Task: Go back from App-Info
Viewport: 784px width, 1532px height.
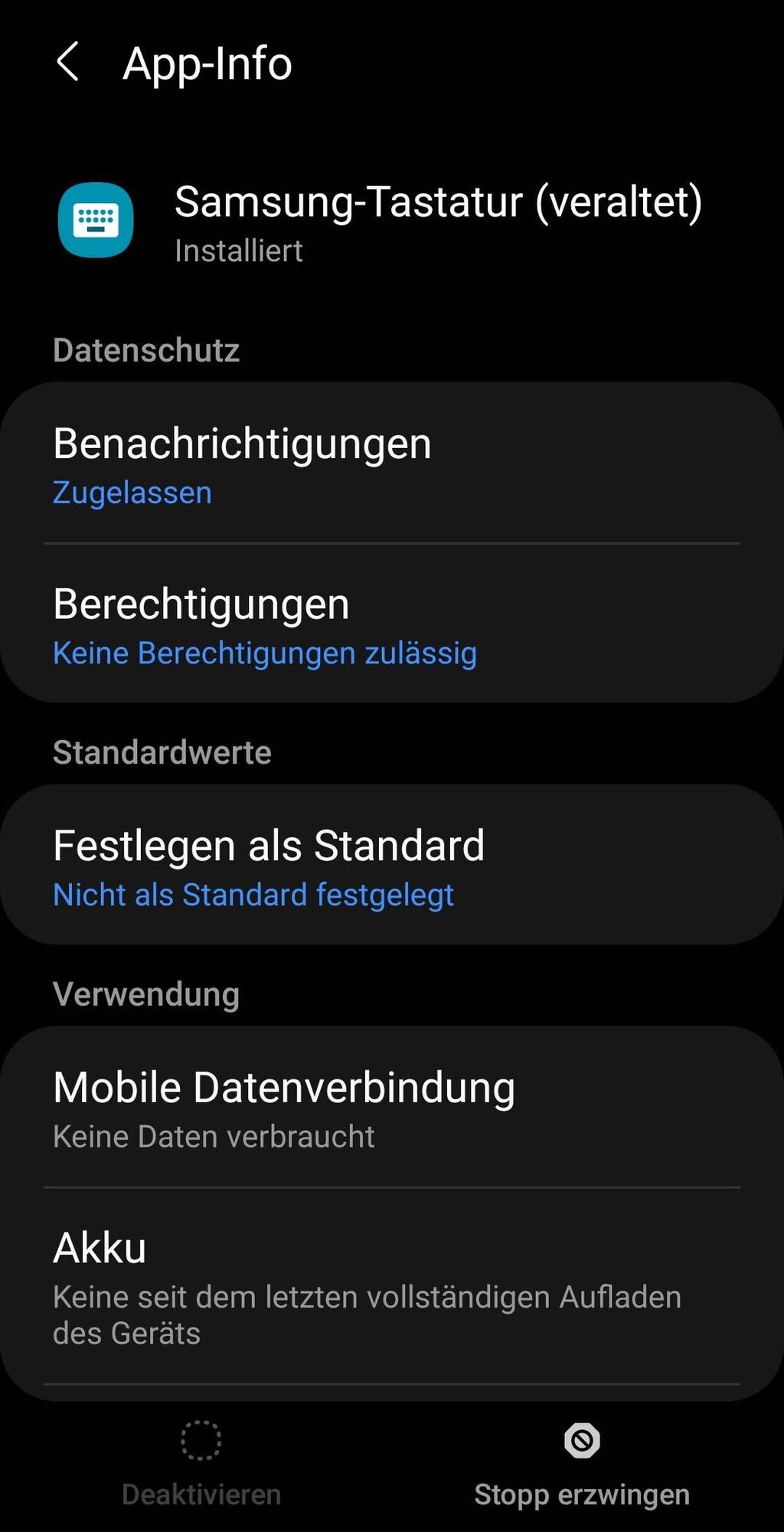Action: [67, 62]
